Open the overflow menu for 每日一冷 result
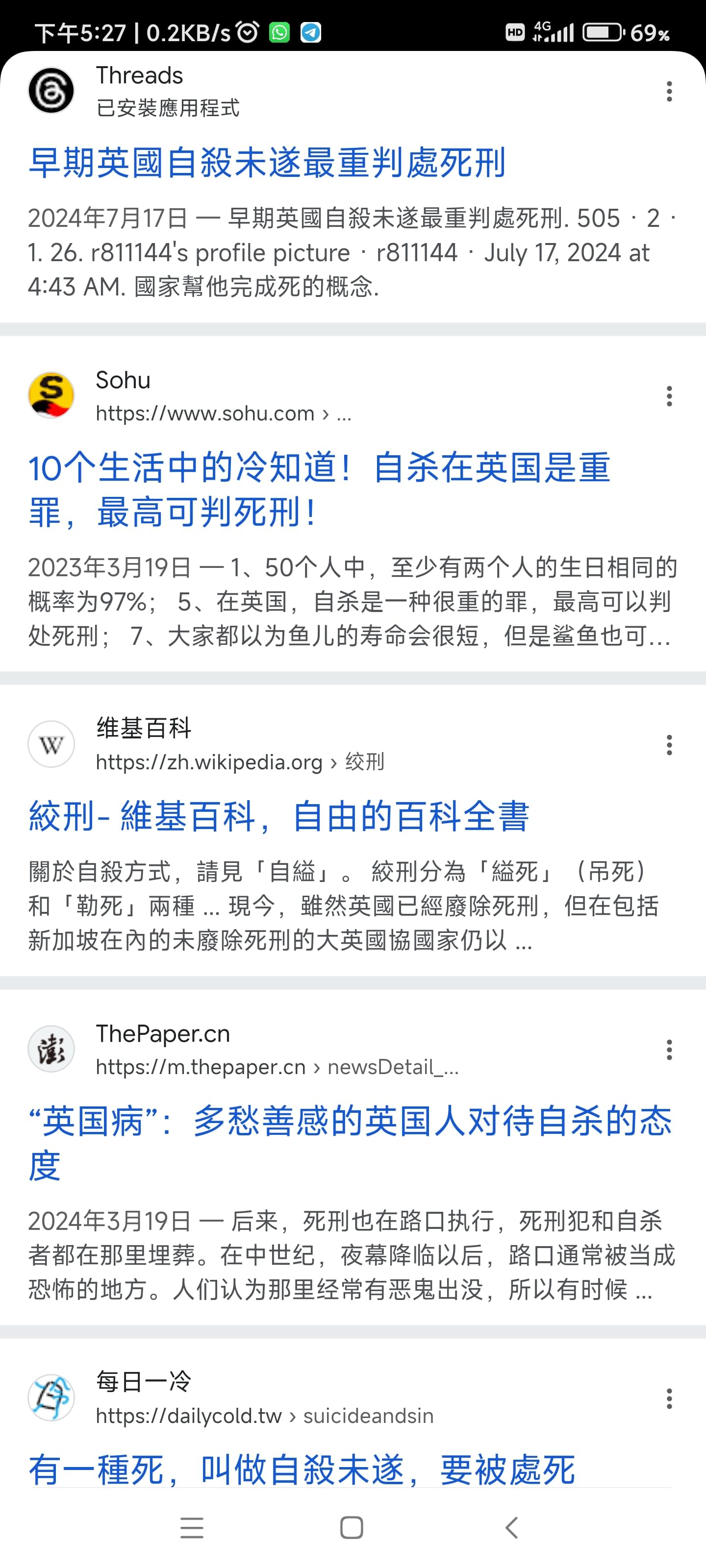 click(x=669, y=1399)
